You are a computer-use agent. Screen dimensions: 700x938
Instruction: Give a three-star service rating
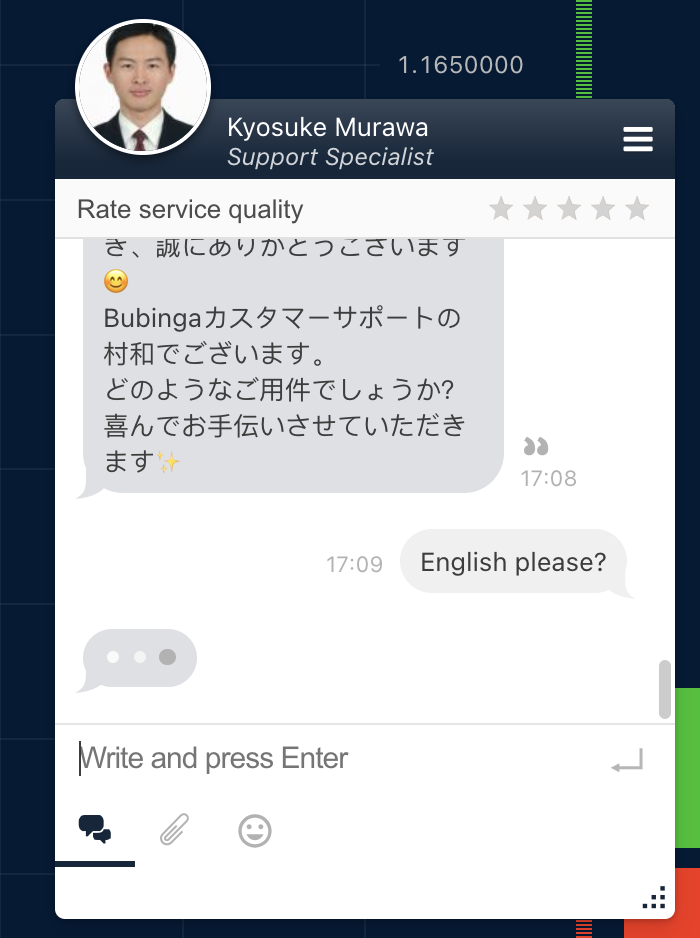569,209
